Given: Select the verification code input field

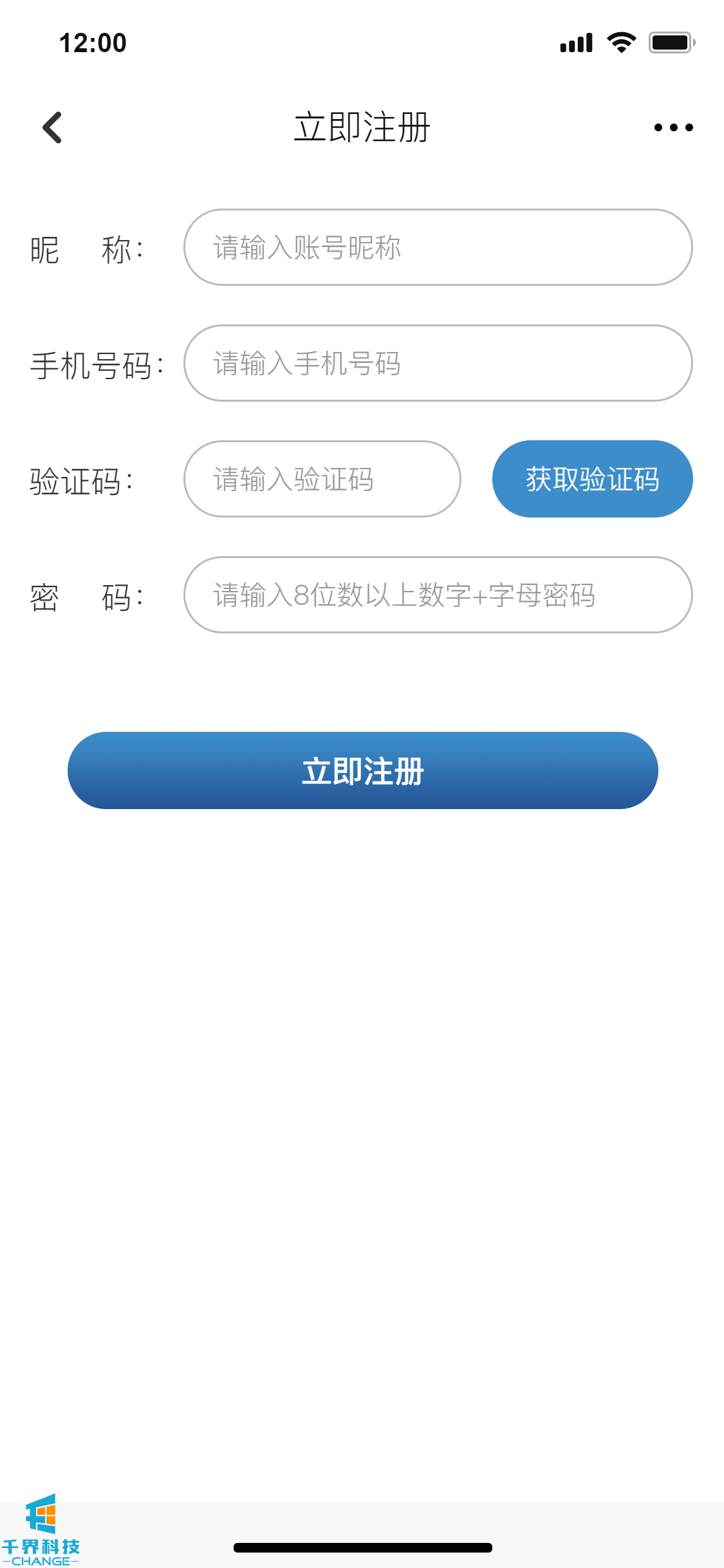Looking at the screenshot, I should pyautogui.click(x=322, y=479).
